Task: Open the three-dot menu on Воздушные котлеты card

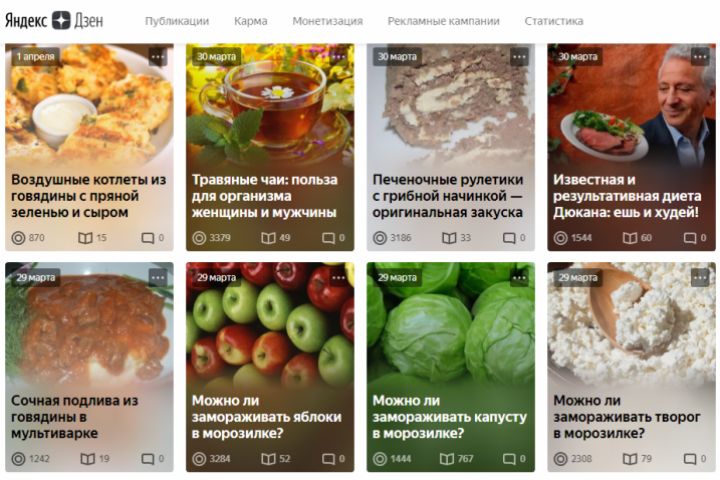Action: click(x=158, y=57)
